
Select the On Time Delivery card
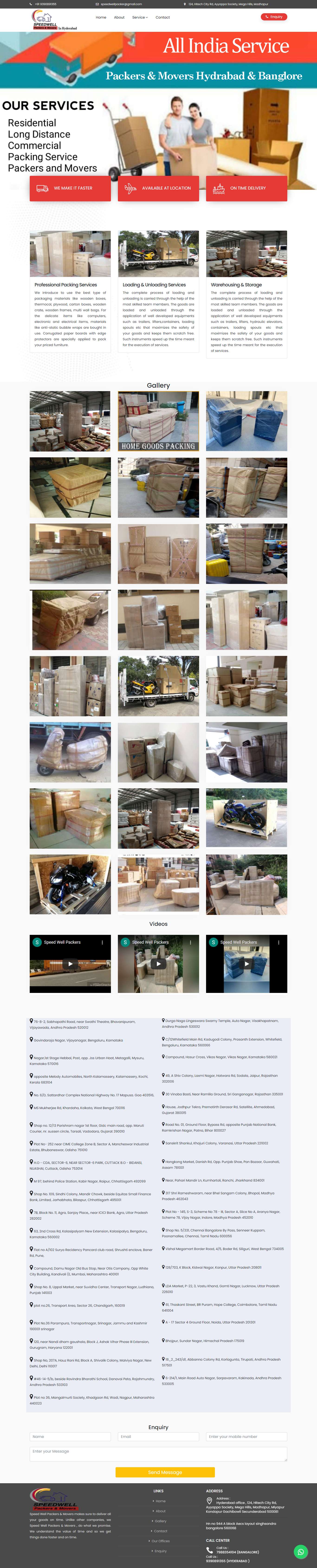point(246,188)
